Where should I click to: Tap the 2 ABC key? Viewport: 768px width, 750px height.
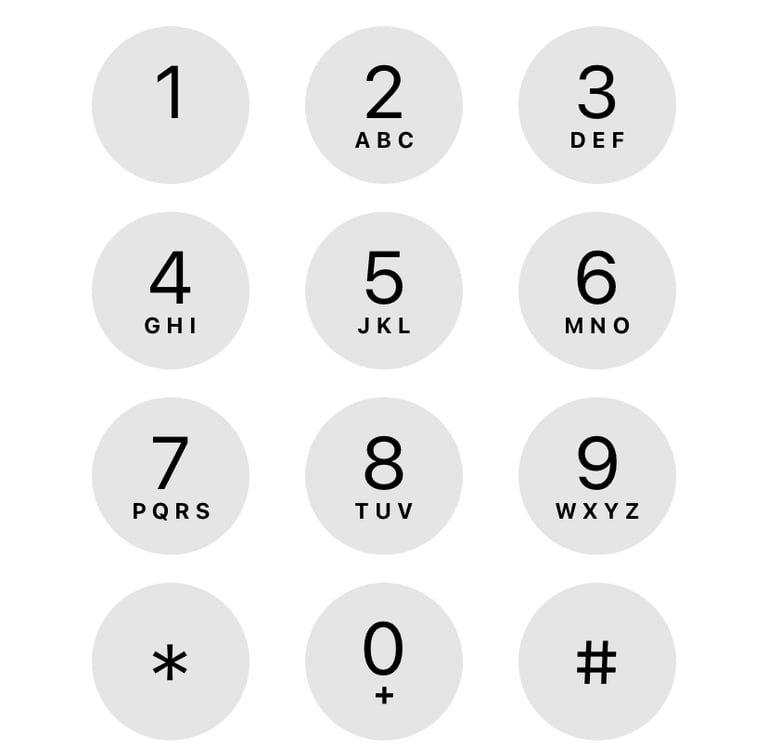click(384, 105)
